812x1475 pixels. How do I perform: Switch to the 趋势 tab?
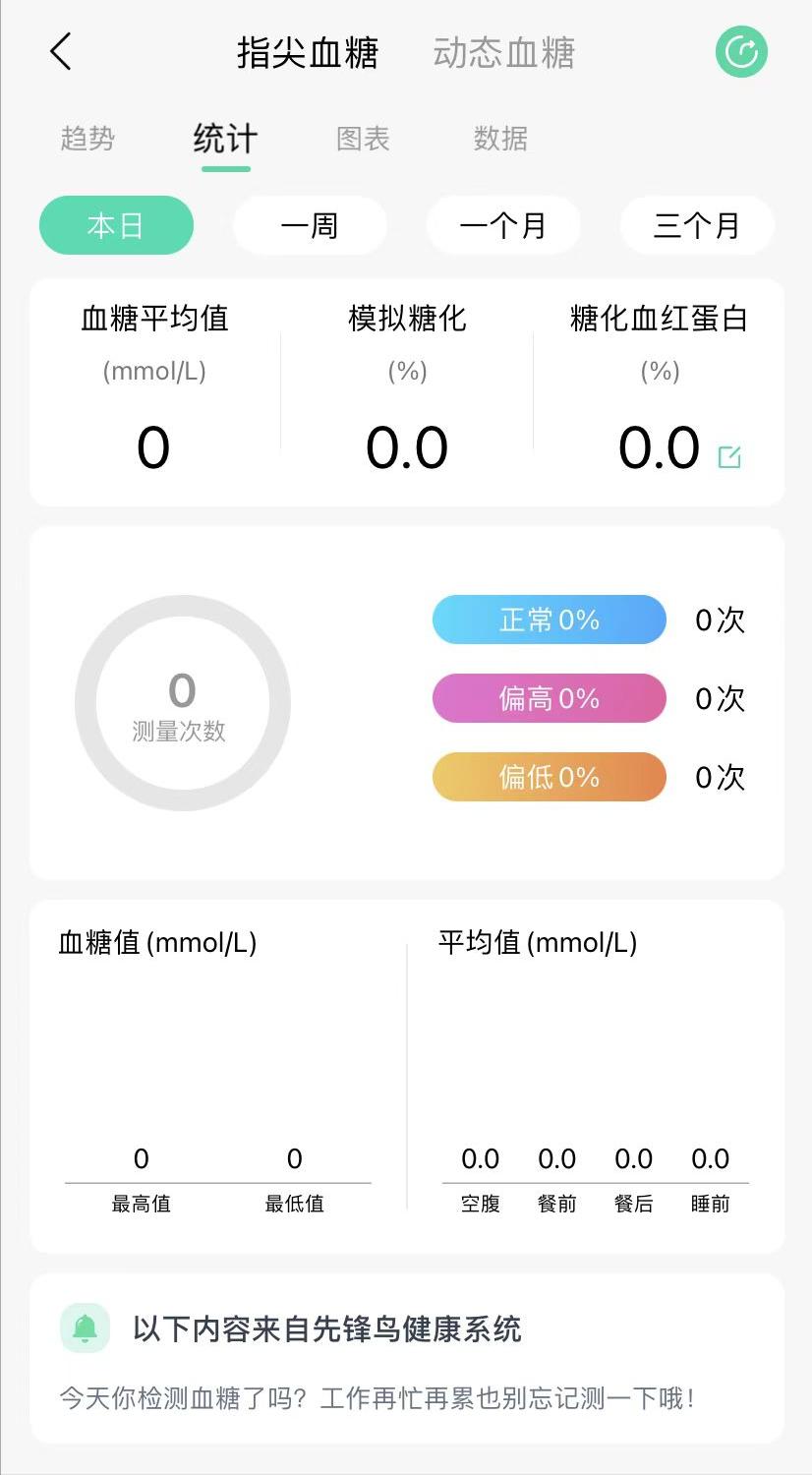pyautogui.click(x=87, y=140)
